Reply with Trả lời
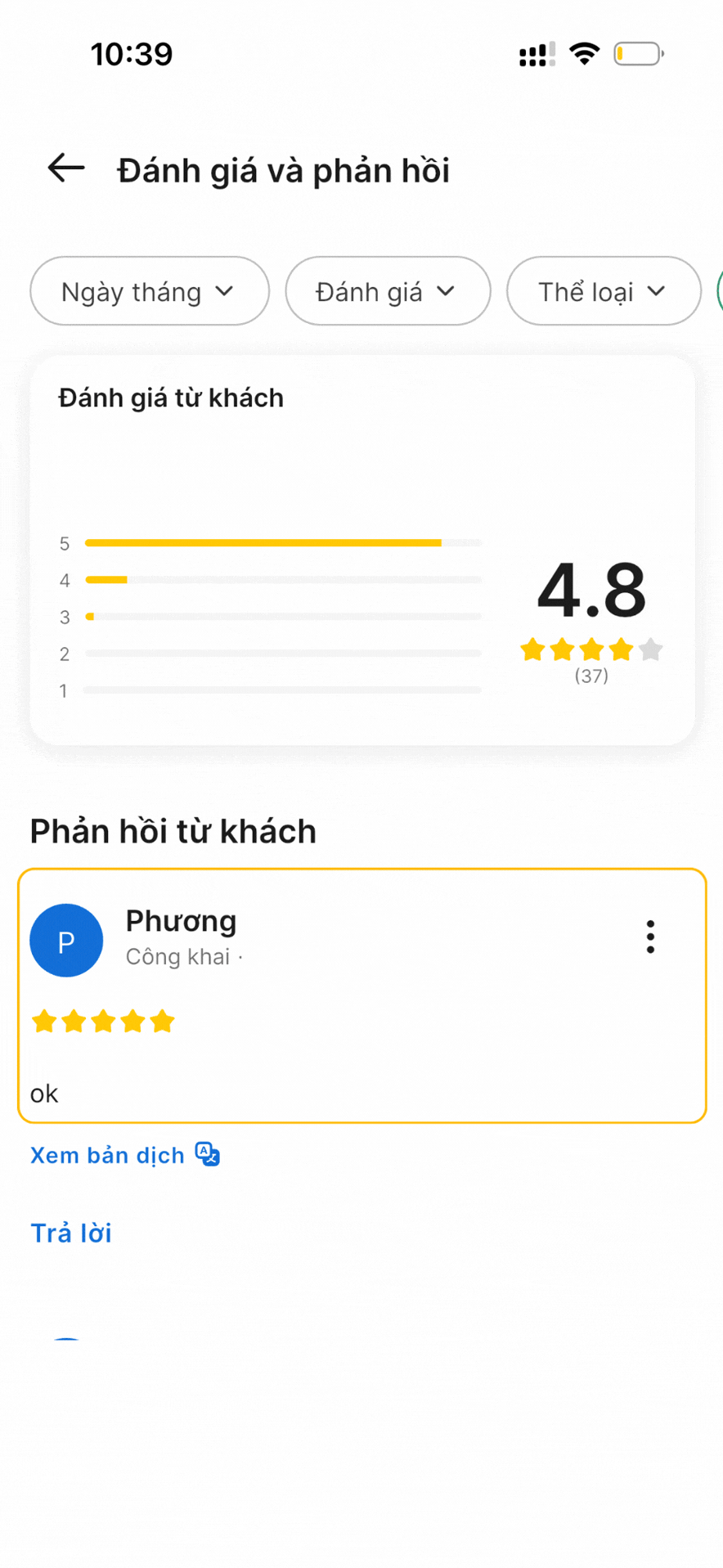 71,1233
